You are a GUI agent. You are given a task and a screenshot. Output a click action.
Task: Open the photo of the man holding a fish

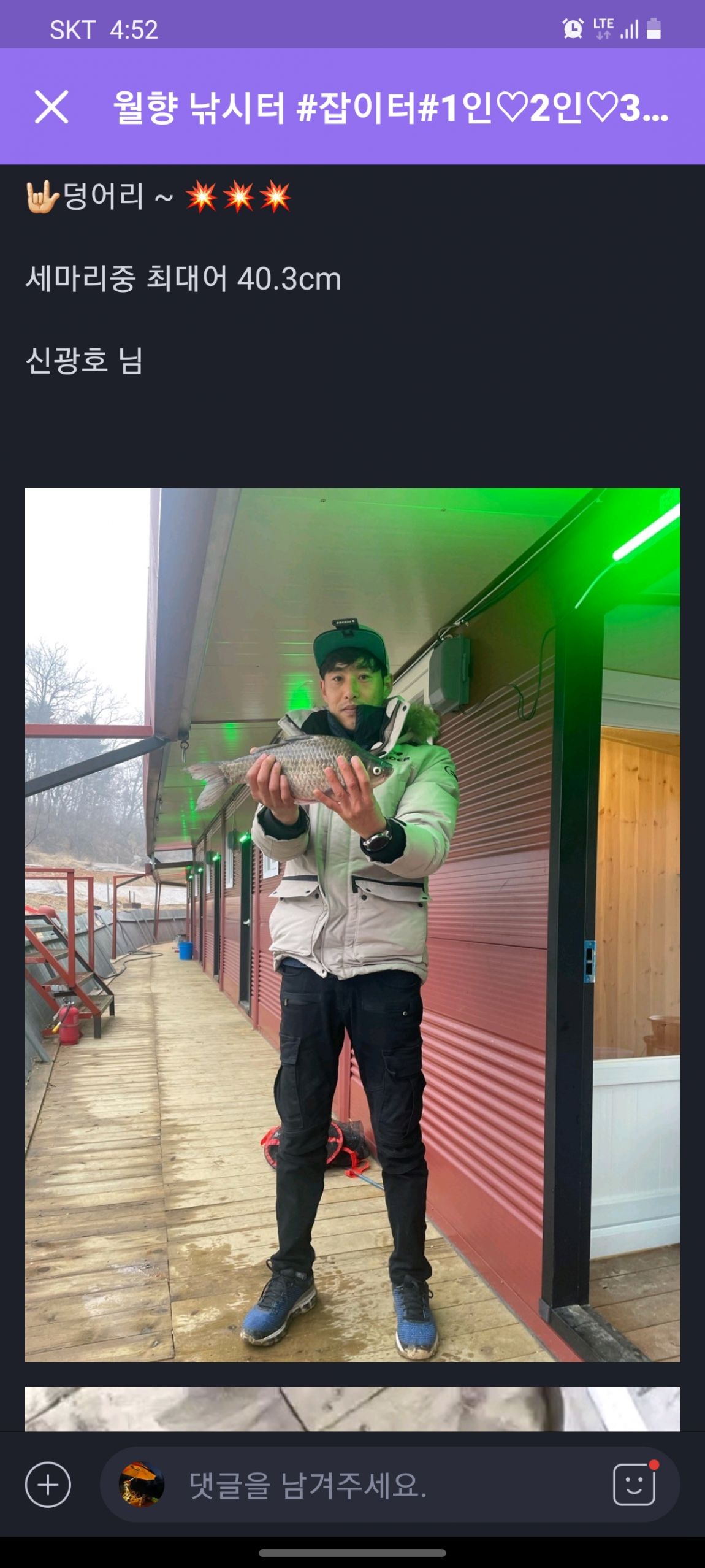352,925
